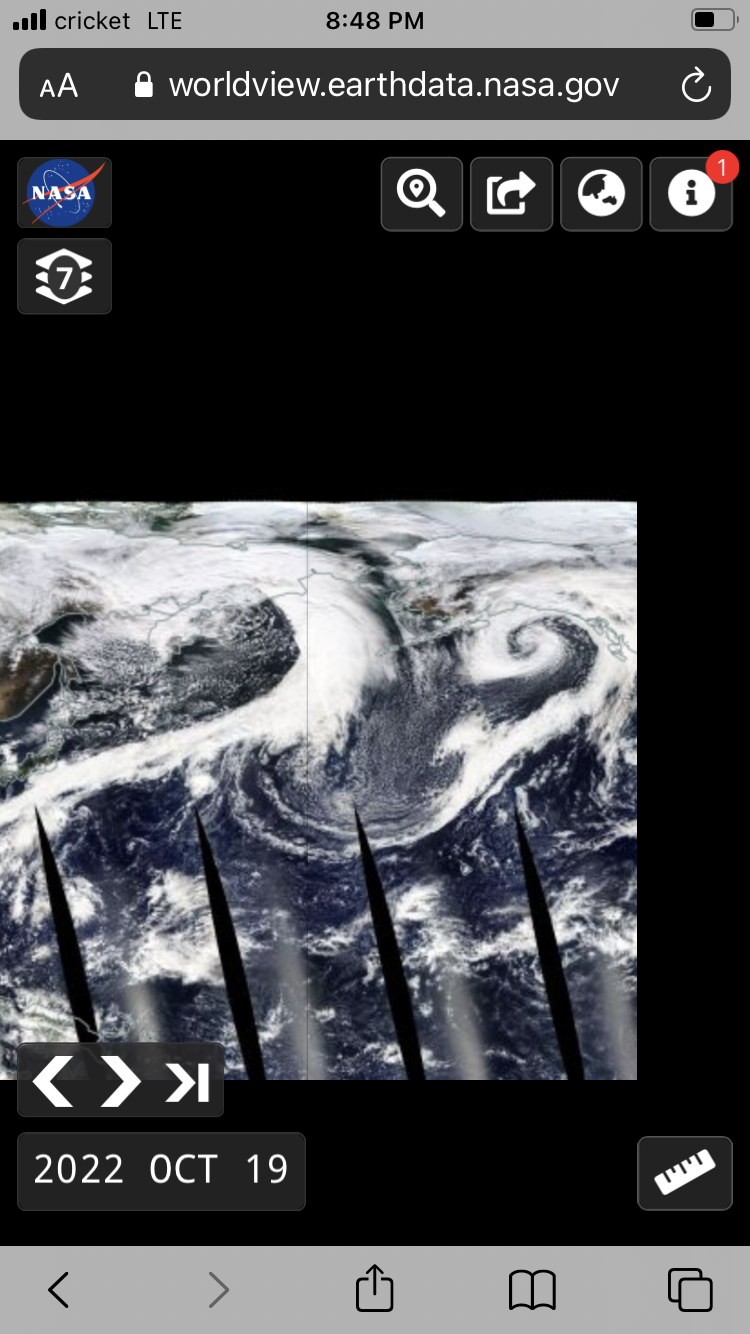Image resolution: width=750 pixels, height=1334 pixels.
Task: Advance to the next day with right arrow
Action: 120,1081
